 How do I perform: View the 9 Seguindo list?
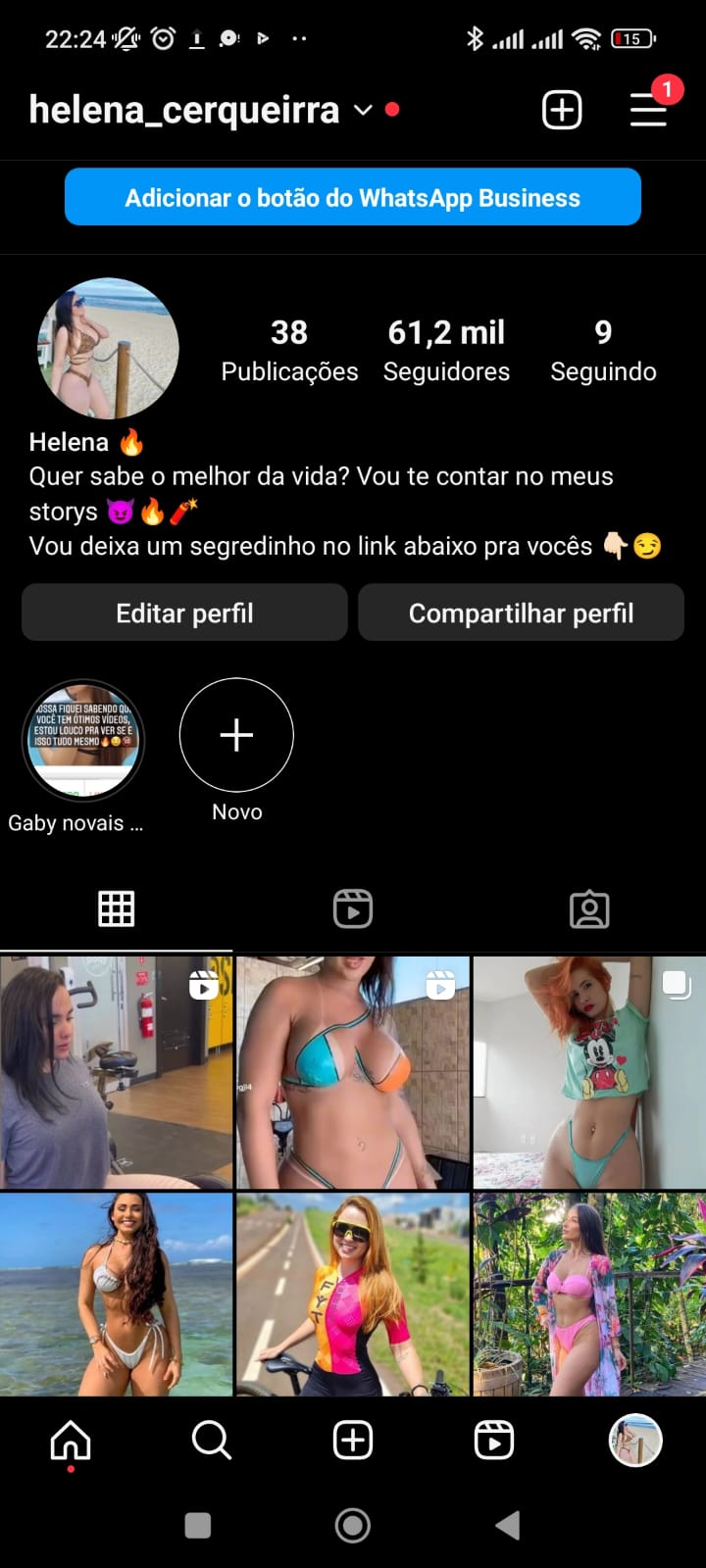pyautogui.click(x=603, y=350)
